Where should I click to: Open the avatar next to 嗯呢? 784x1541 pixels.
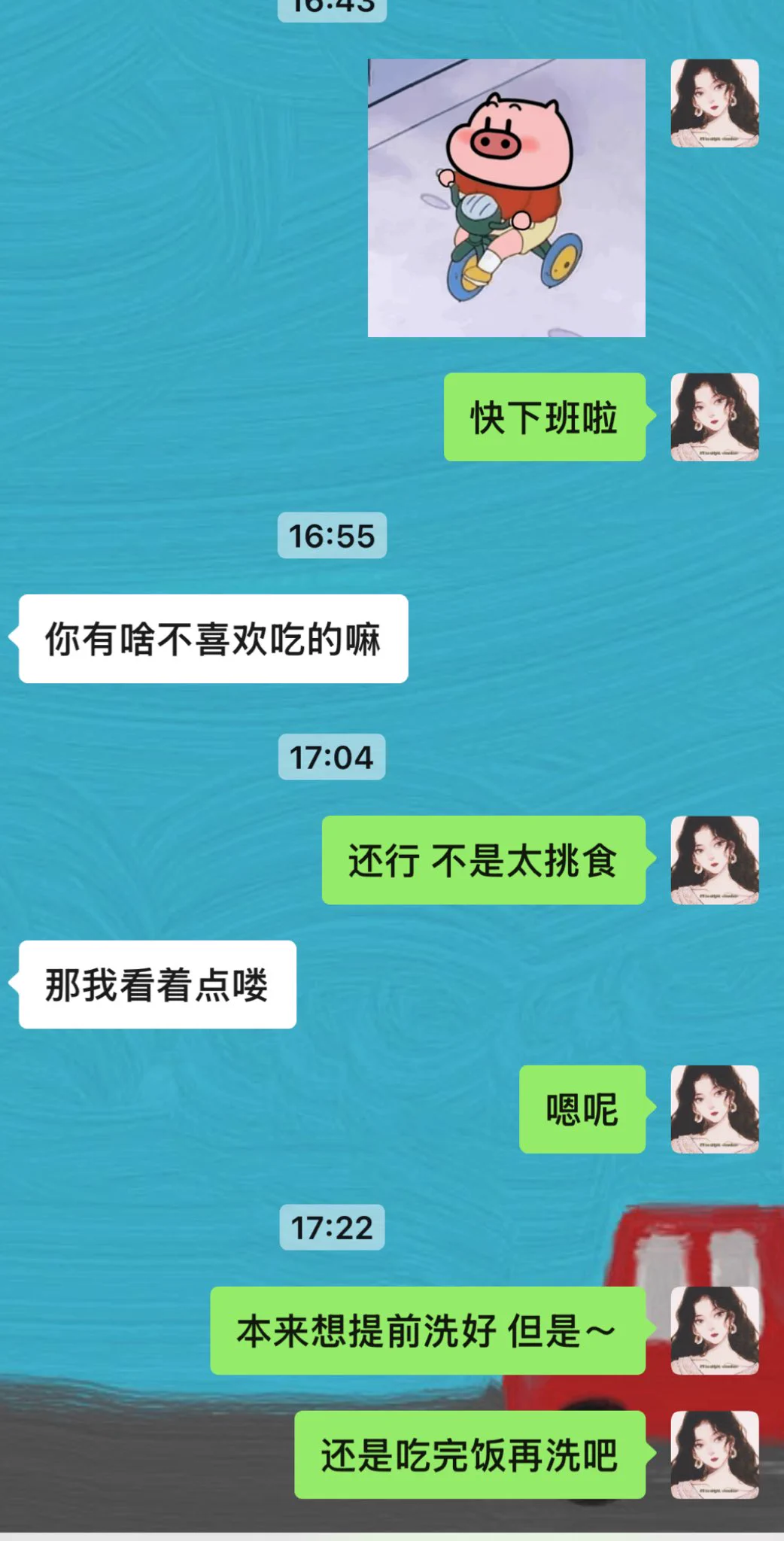point(714,1109)
